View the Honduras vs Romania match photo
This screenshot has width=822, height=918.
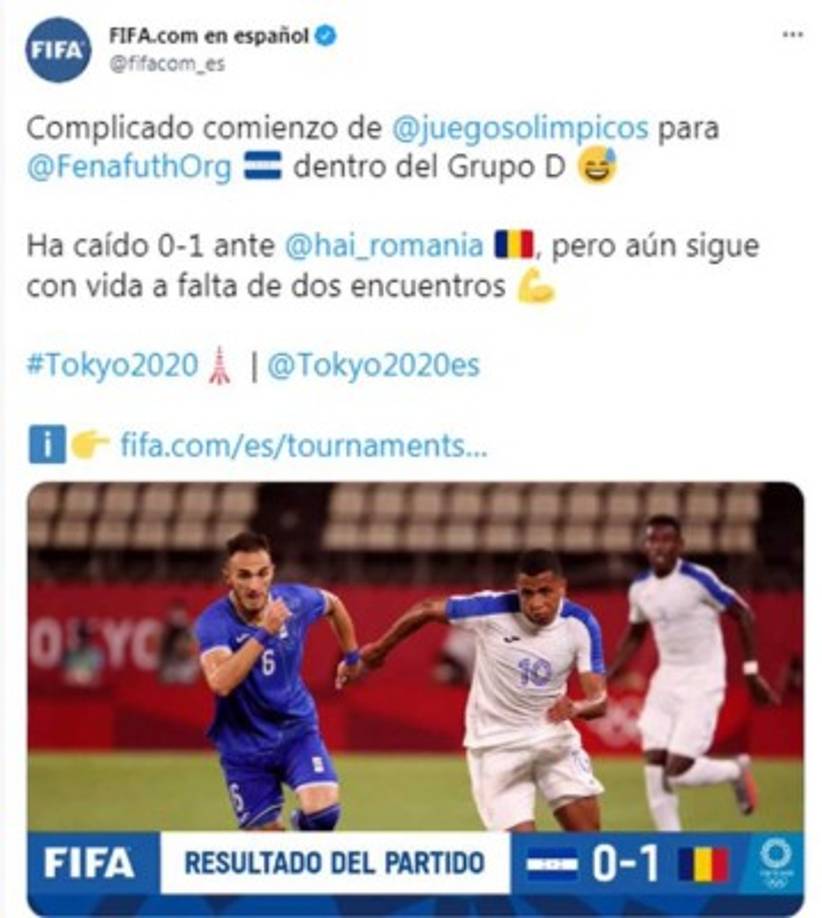pyautogui.click(x=415, y=660)
